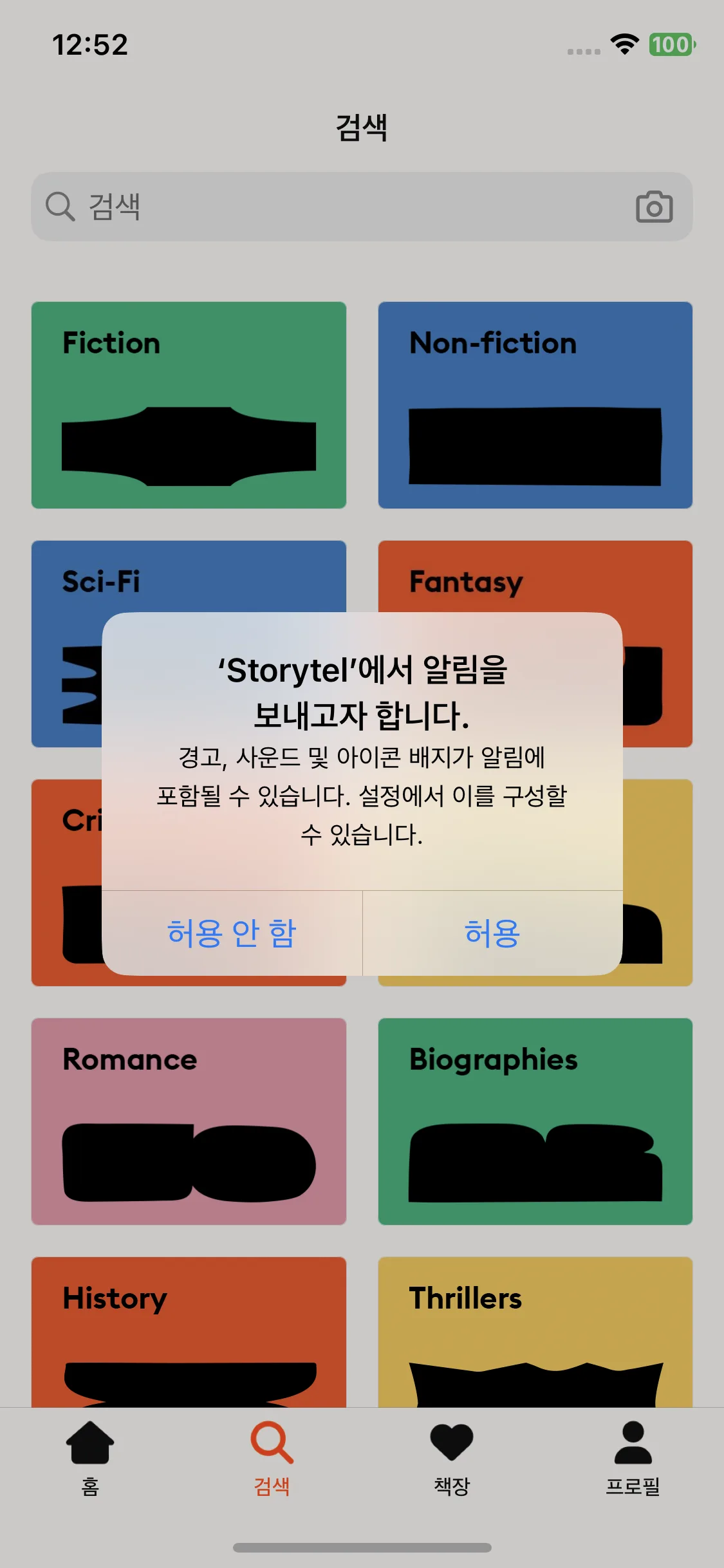Open the Fiction category
The image size is (724, 1568).
click(189, 405)
